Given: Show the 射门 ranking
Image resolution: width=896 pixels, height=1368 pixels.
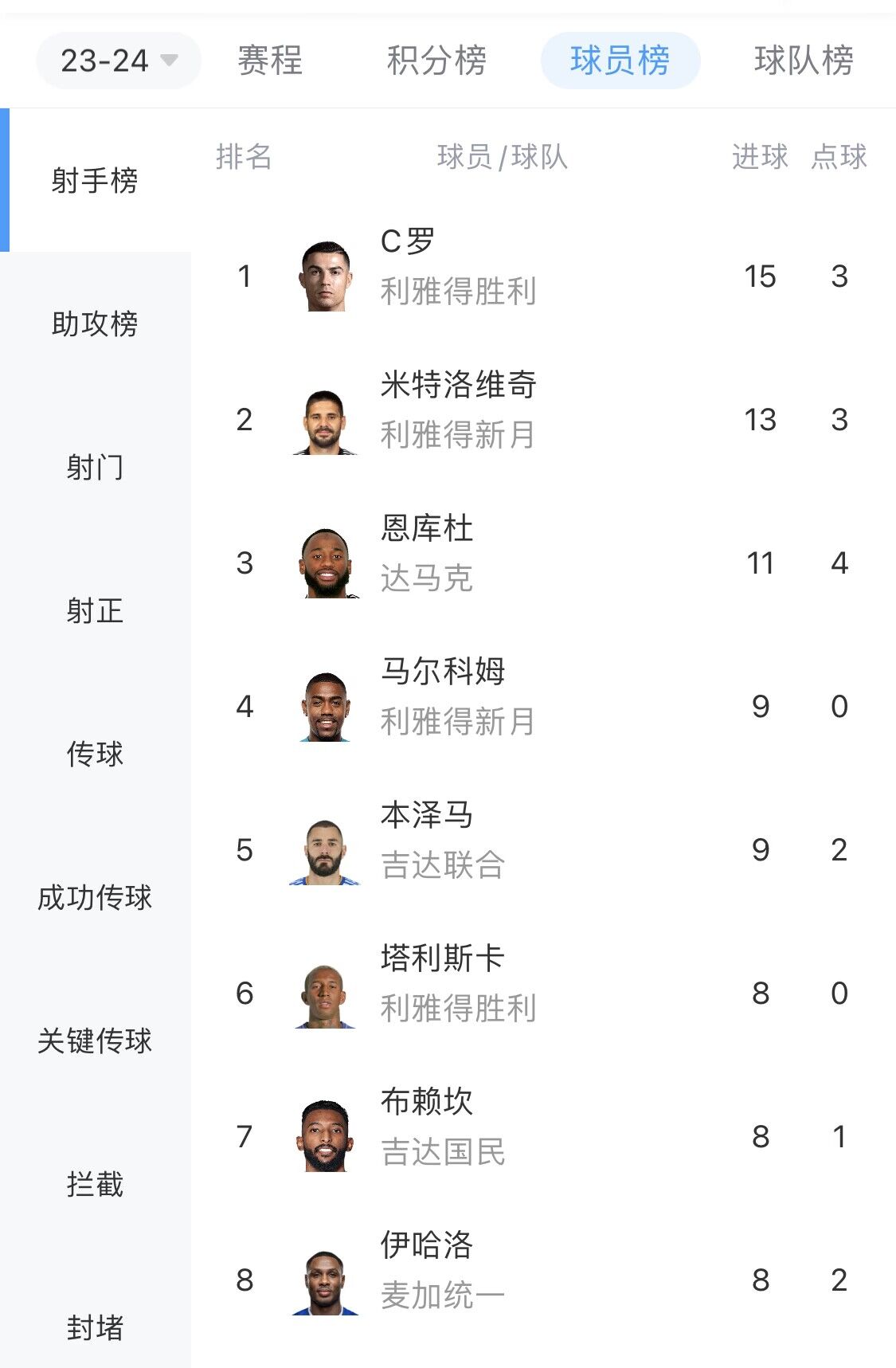Looking at the screenshot, I should 95,468.
